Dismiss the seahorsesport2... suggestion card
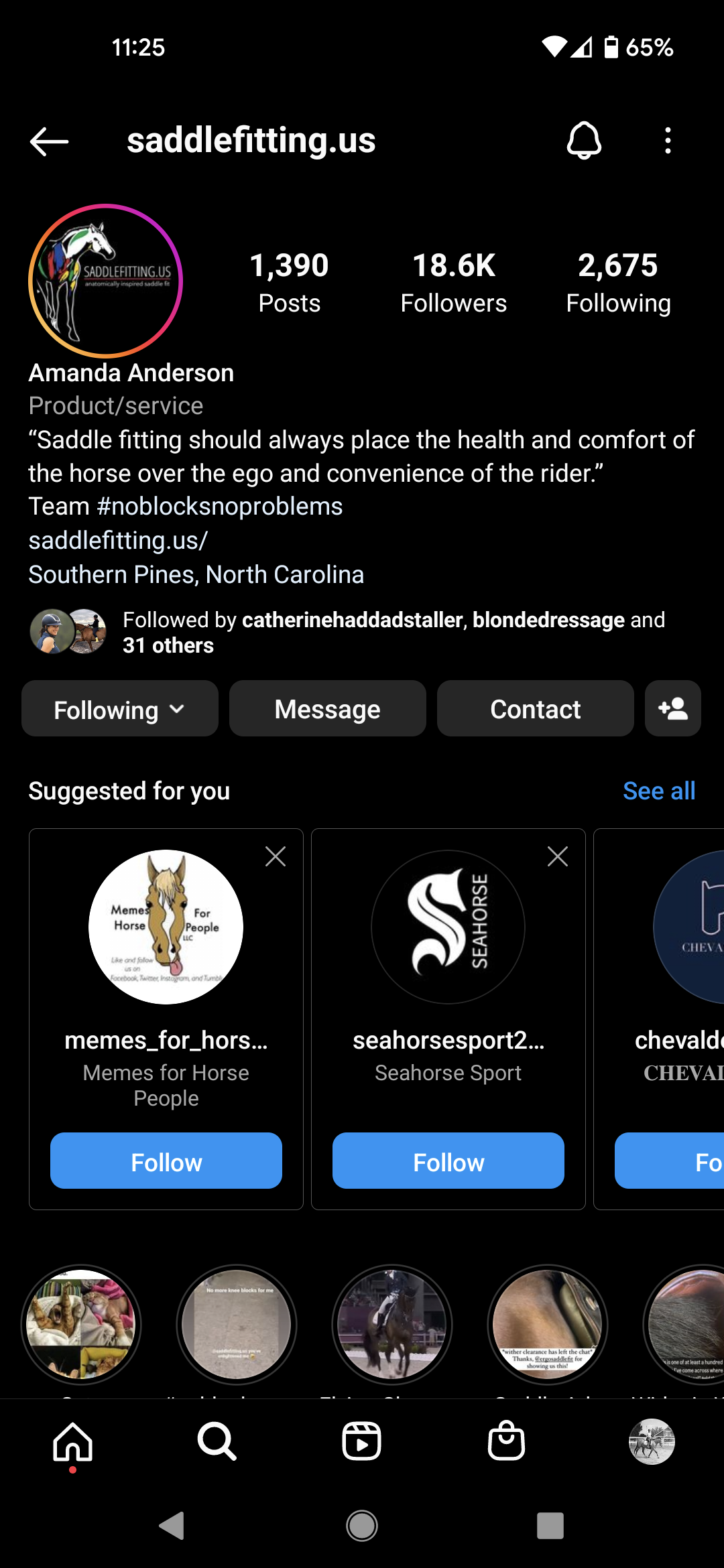This screenshot has height=1568, width=724. [558, 856]
